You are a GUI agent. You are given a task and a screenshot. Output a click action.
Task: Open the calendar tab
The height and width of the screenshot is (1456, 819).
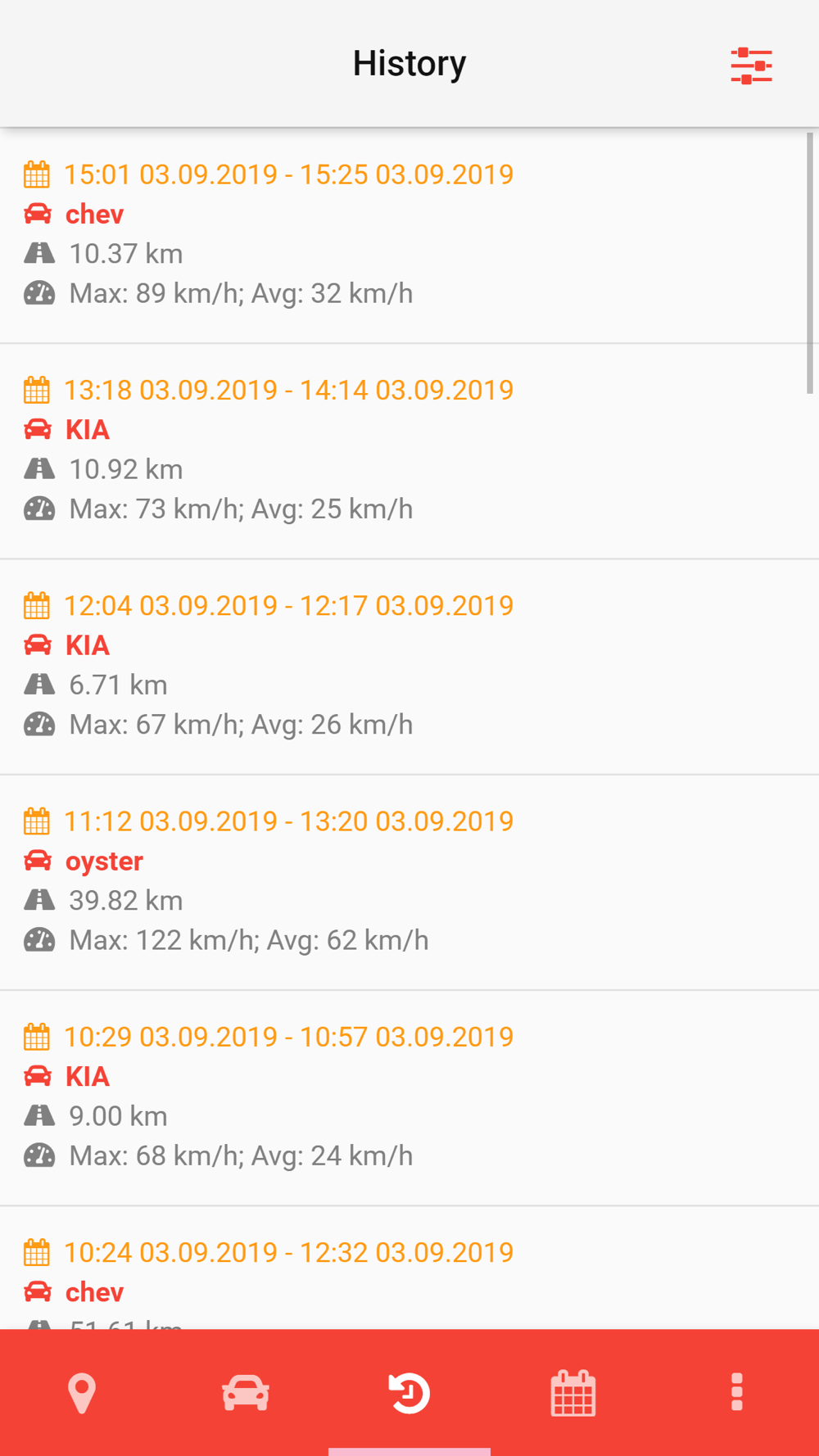click(x=573, y=1392)
